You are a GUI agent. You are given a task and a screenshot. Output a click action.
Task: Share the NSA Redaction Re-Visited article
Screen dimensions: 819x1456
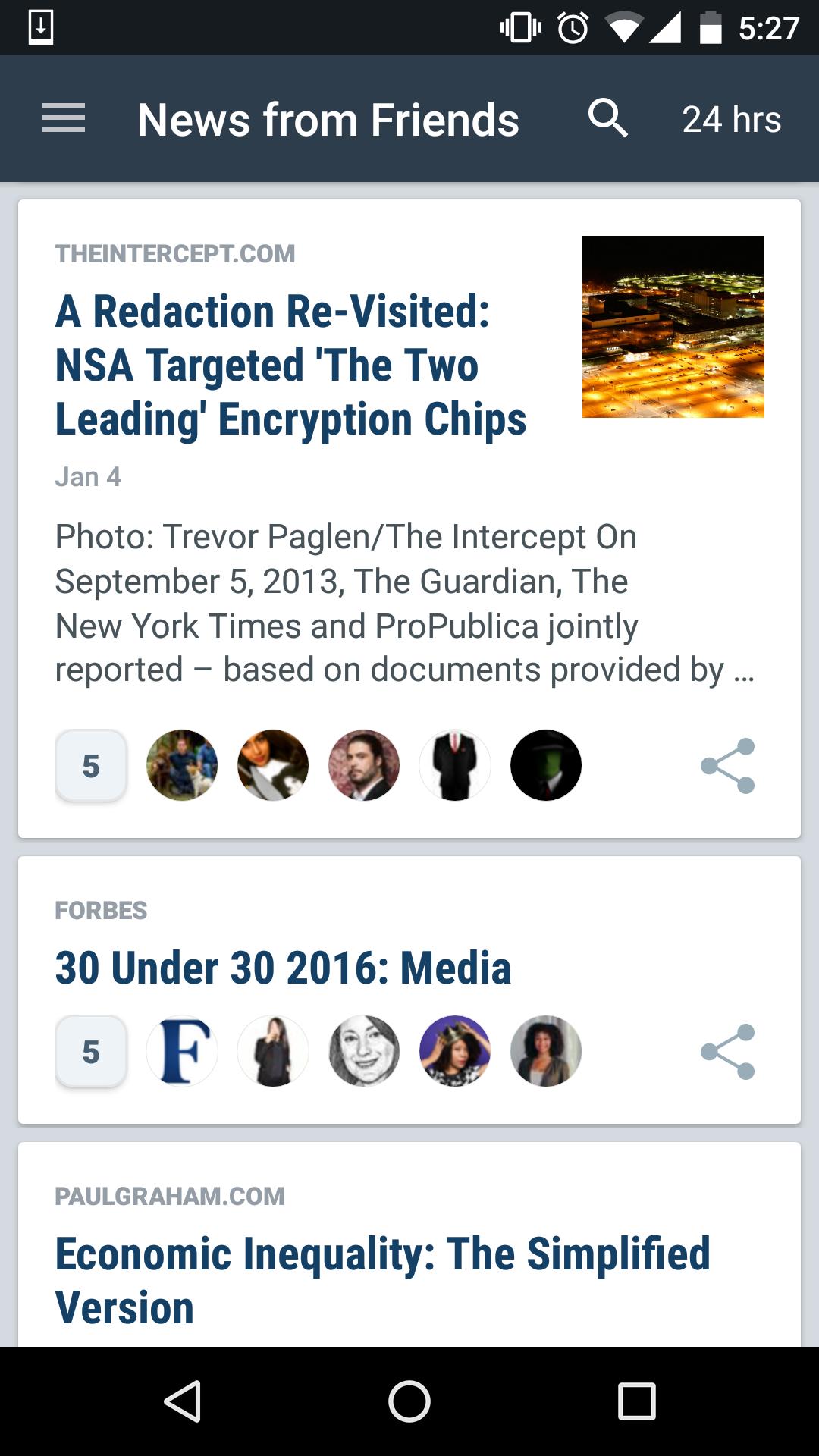point(727,766)
